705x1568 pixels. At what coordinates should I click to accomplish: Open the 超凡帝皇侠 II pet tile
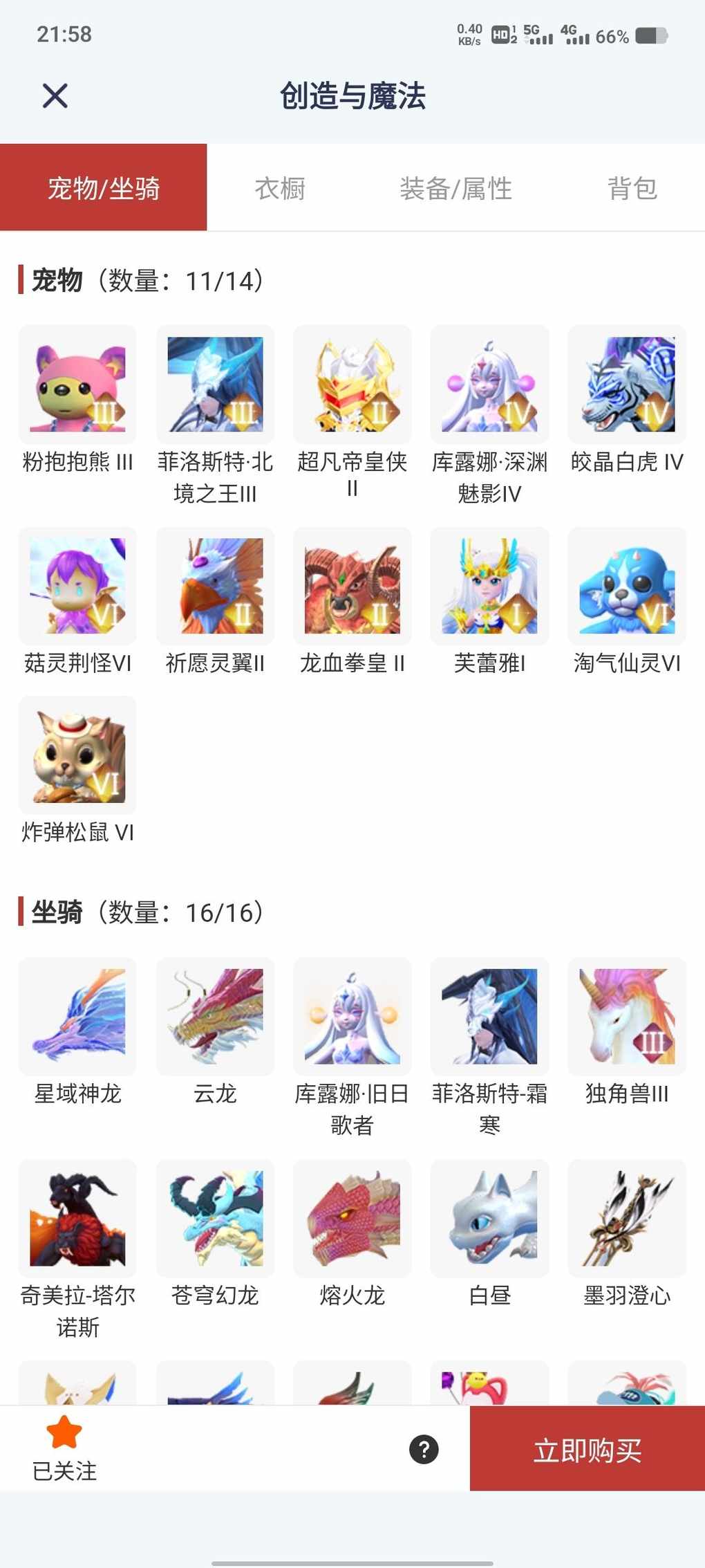tap(352, 385)
